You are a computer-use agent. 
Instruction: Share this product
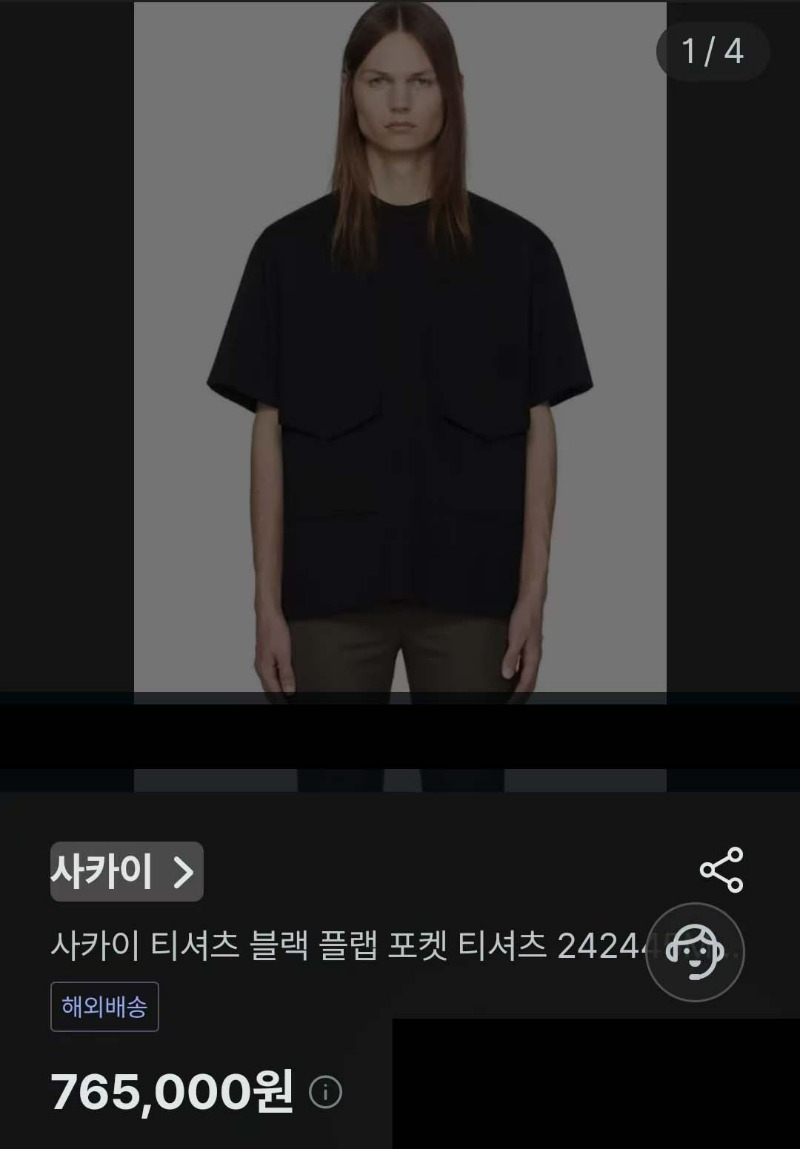click(721, 869)
